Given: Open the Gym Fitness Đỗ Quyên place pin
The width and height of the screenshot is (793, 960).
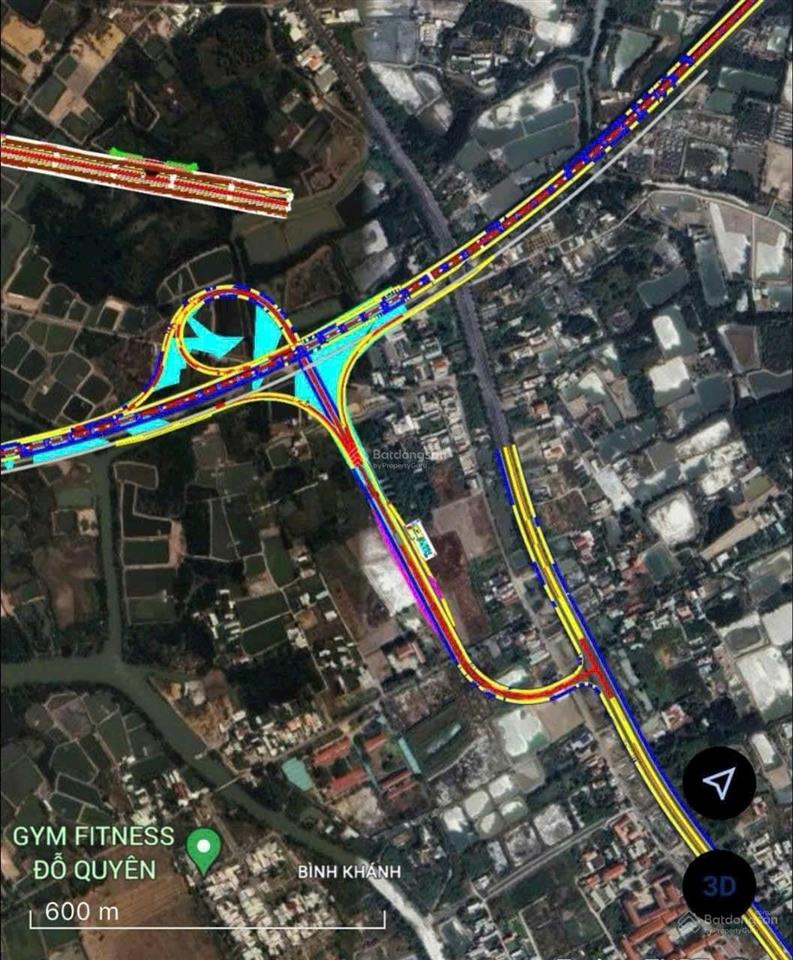Looking at the screenshot, I should (x=204, y=851).
